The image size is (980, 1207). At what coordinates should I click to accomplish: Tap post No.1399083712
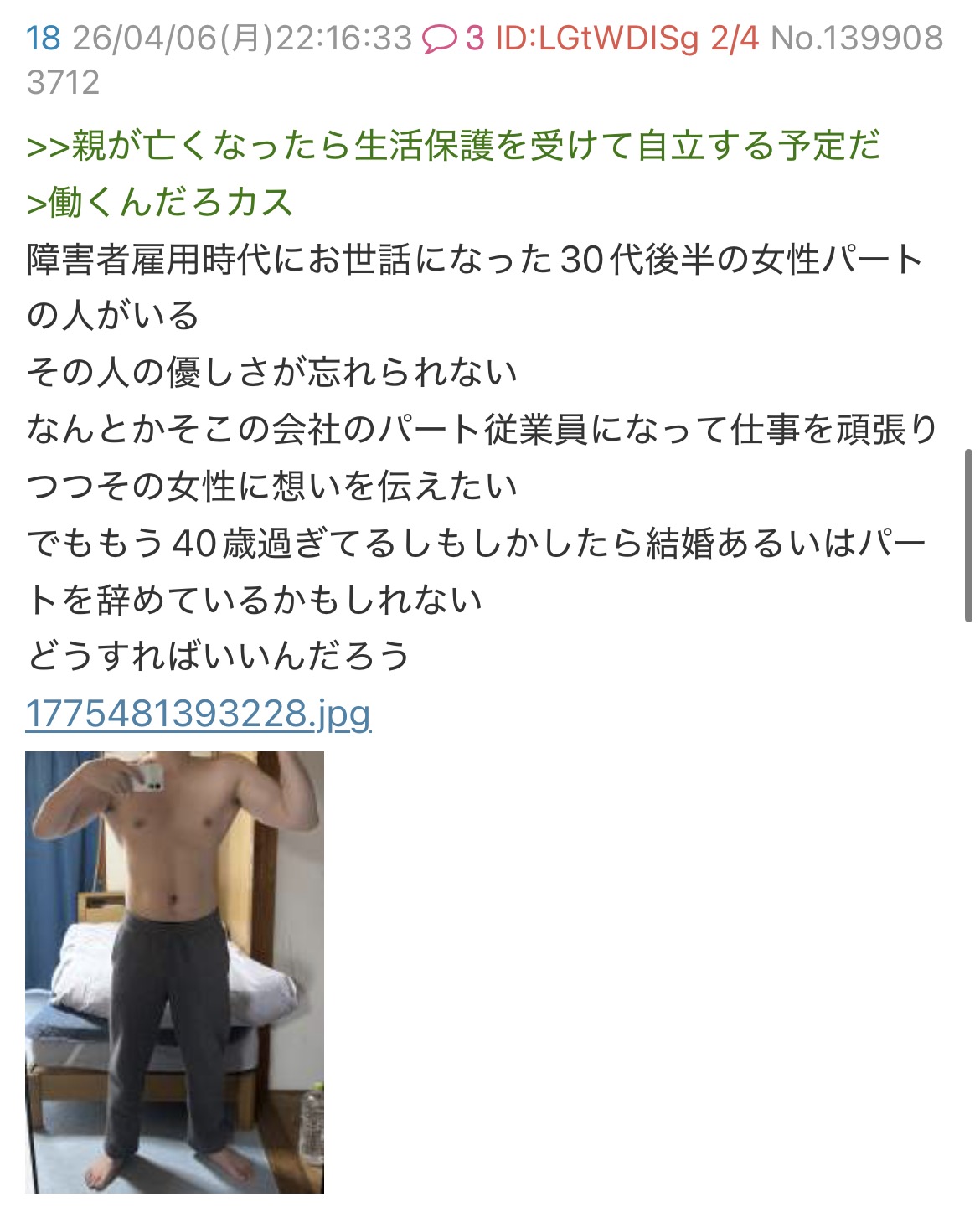tap(856, 39)
